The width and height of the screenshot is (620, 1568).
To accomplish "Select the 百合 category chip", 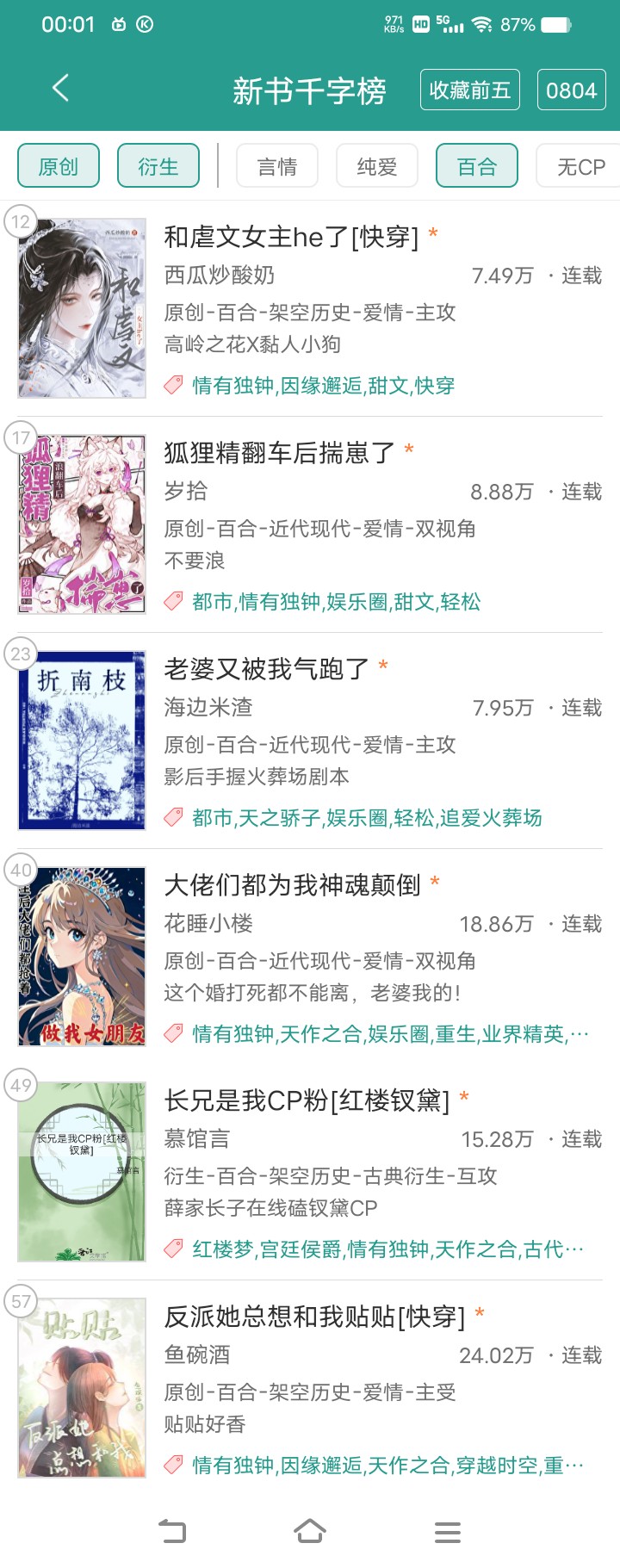I will pos(477,165).
